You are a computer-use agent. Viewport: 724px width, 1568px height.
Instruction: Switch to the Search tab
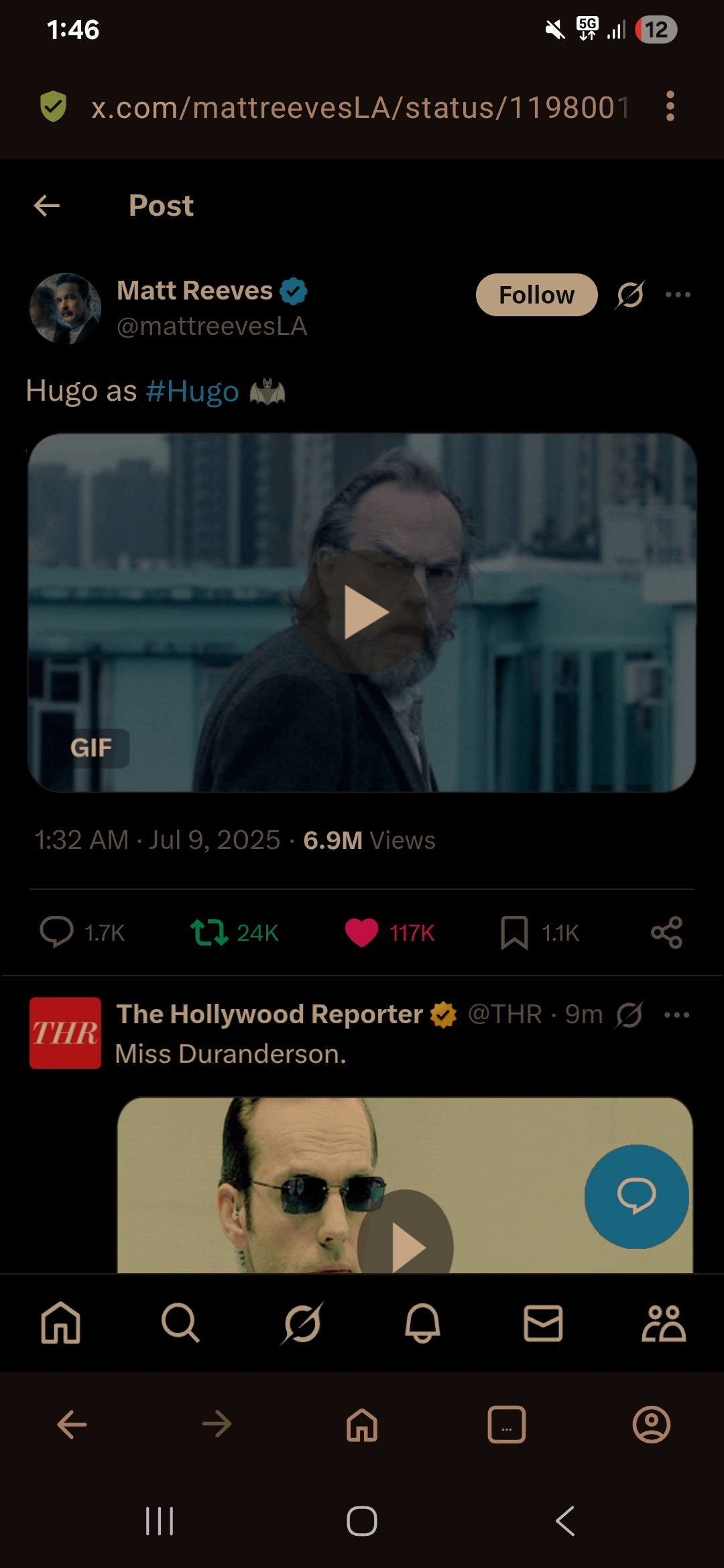(180, 1323)
